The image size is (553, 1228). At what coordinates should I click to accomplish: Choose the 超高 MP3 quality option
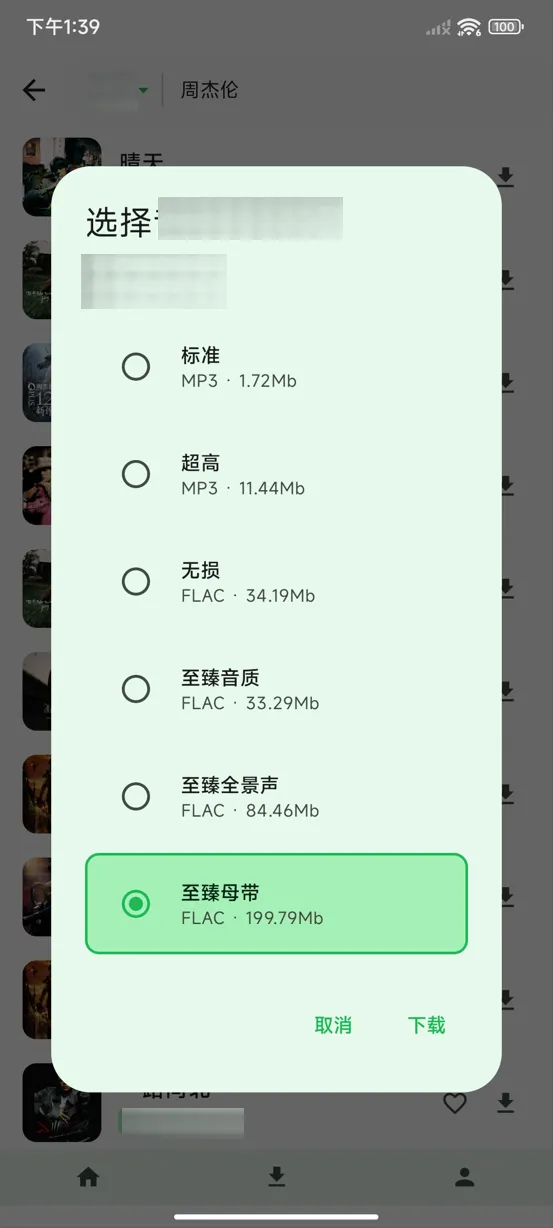tap(276, 474)
